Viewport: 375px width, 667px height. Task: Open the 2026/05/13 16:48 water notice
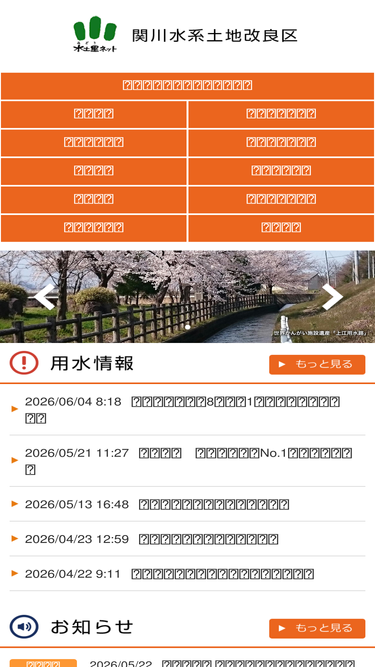(x=187, y=504)
